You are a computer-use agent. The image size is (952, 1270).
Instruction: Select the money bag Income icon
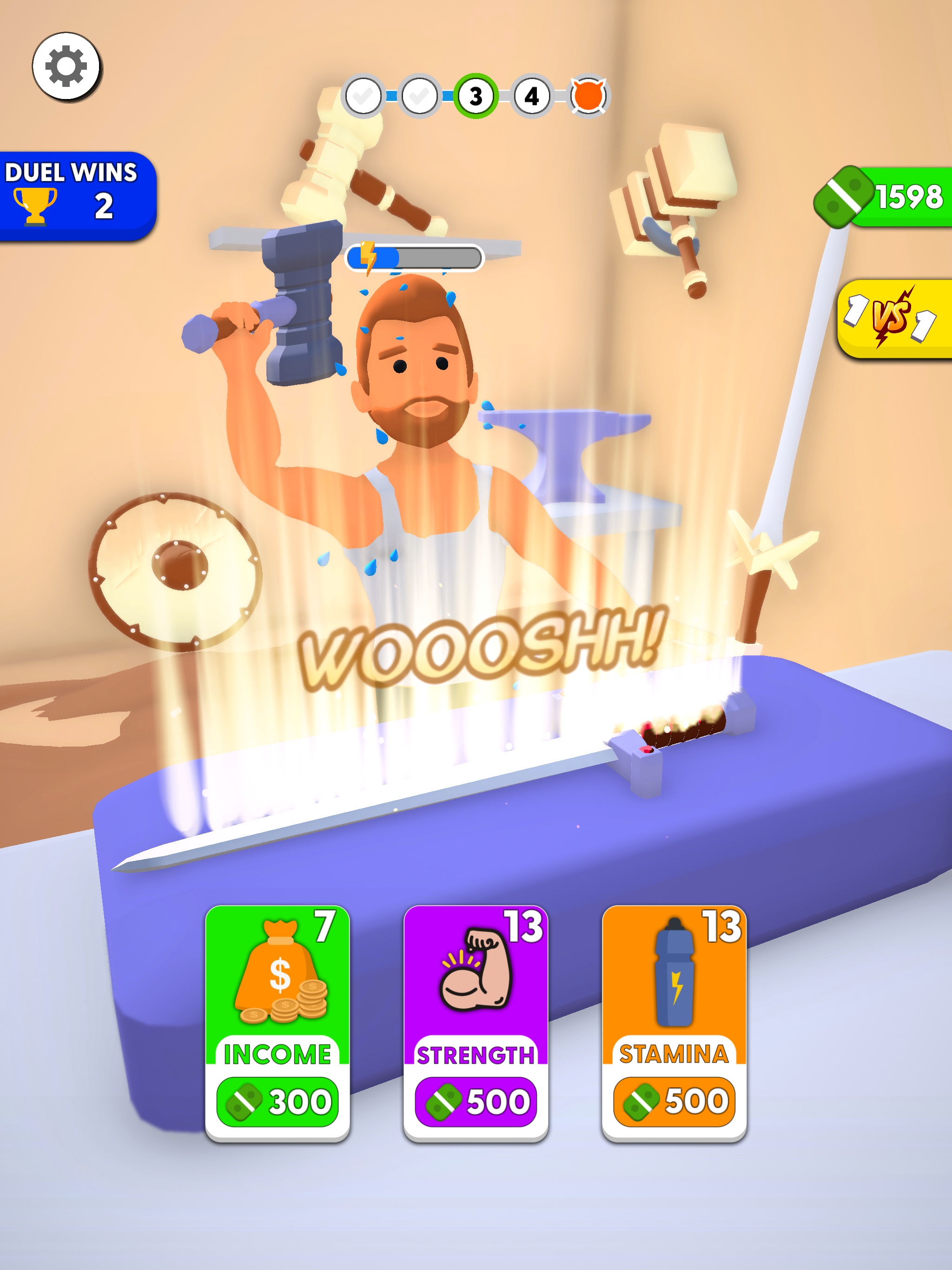click(x=278, y=976)
